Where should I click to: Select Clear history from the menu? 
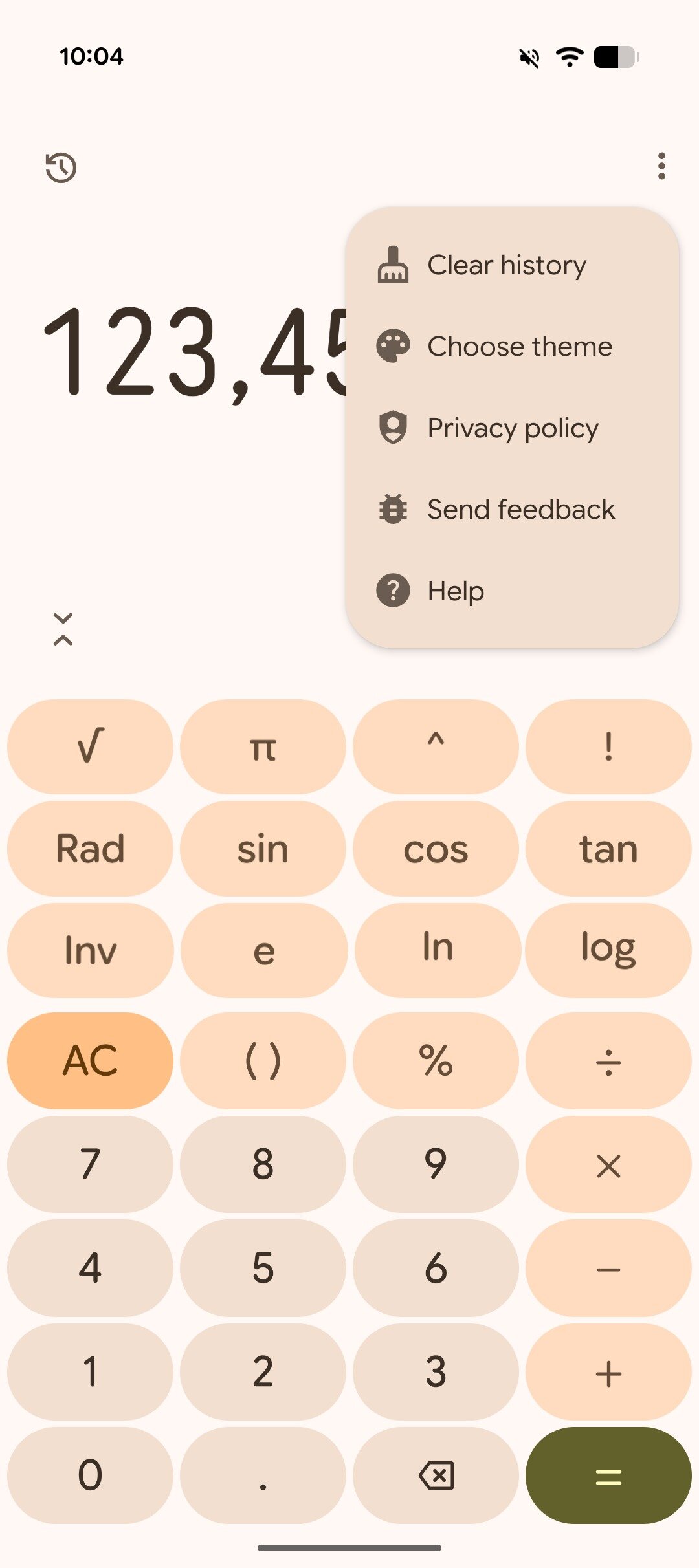pyautogui.click(x=506, y=265)
